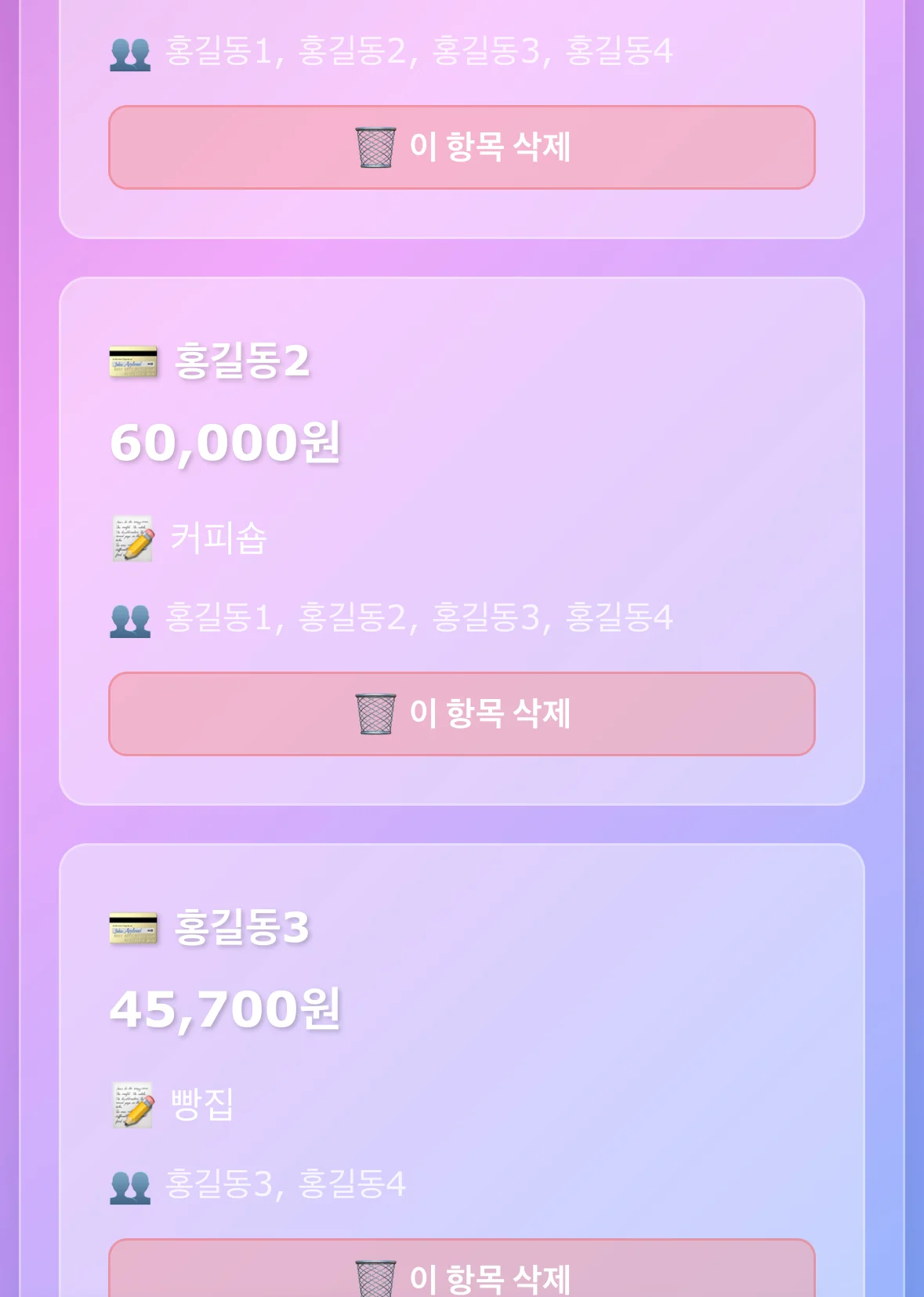
Task: Click the people icon beside 홍길동3, 홍길동4
Action: tap(132, 1186)
